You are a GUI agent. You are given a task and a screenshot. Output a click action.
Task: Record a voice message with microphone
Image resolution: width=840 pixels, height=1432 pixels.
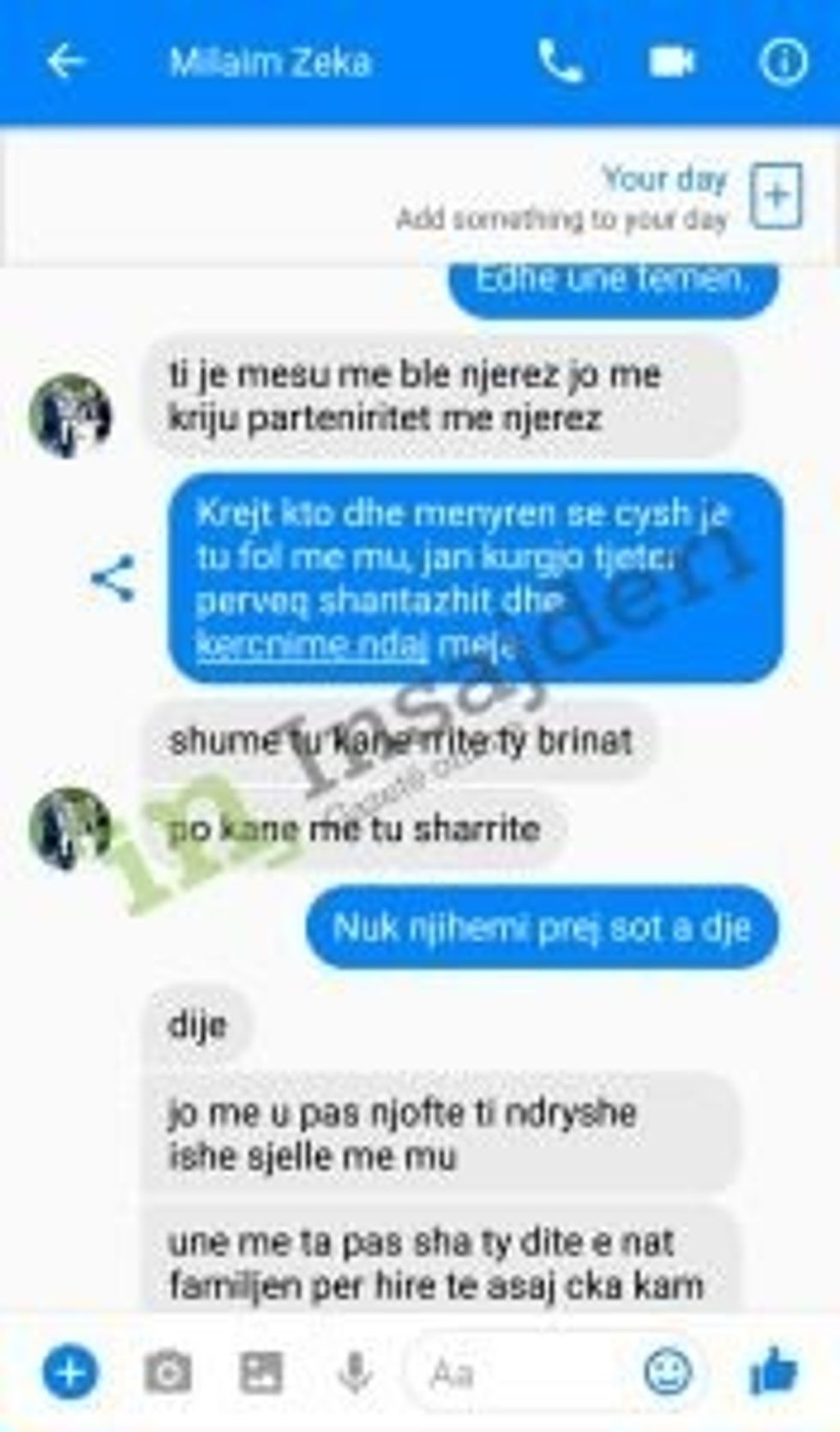click(x=354, y=1373)
